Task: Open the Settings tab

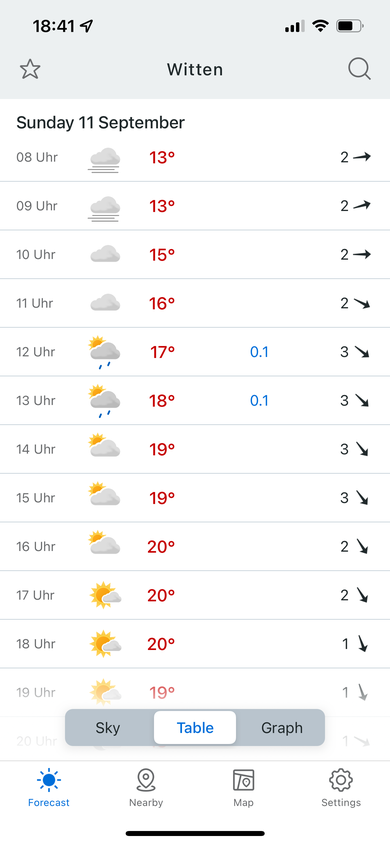Action: point(341,788)
